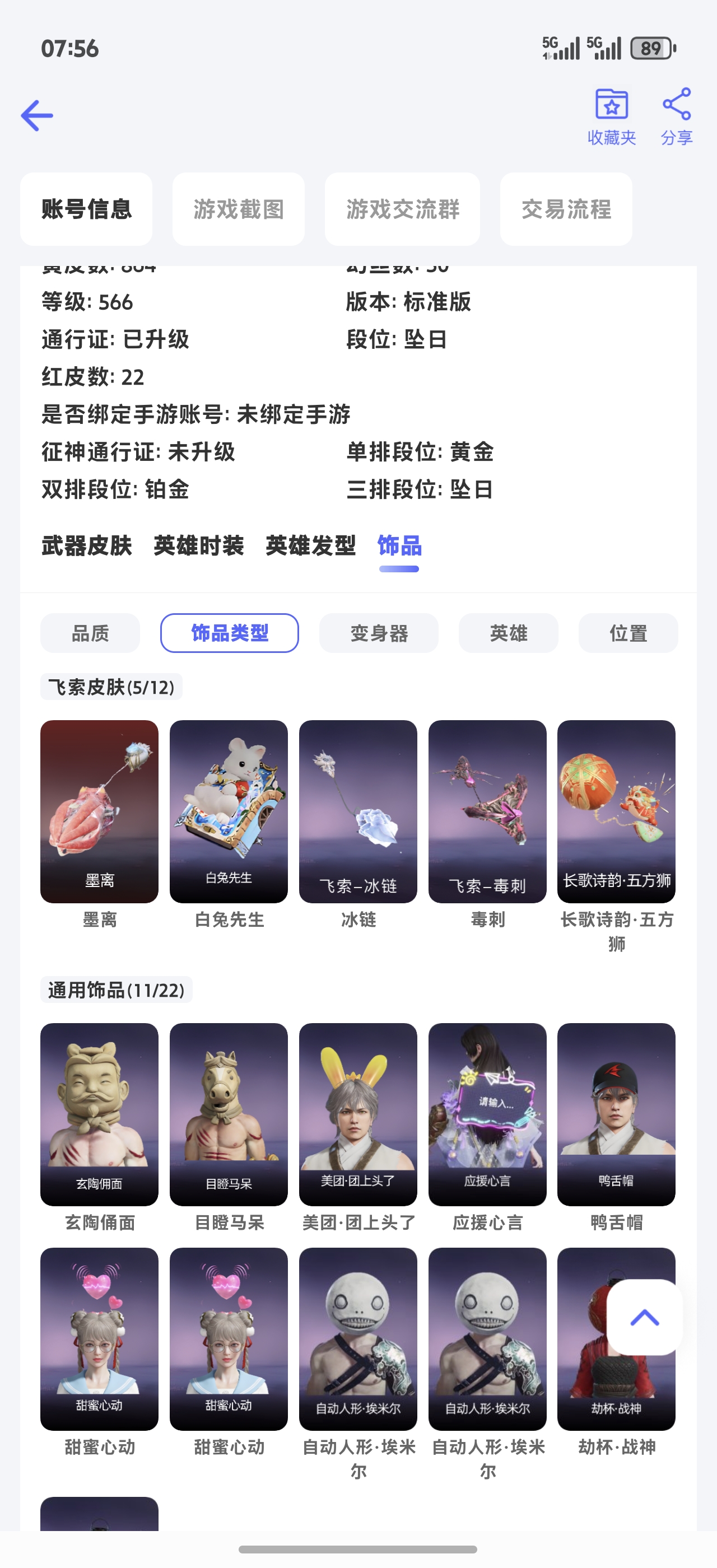This screenshot has width=717, height=1568.
Task: Filter accessories by 英雄
Action: pyautogui.click(x=508, y=633)
